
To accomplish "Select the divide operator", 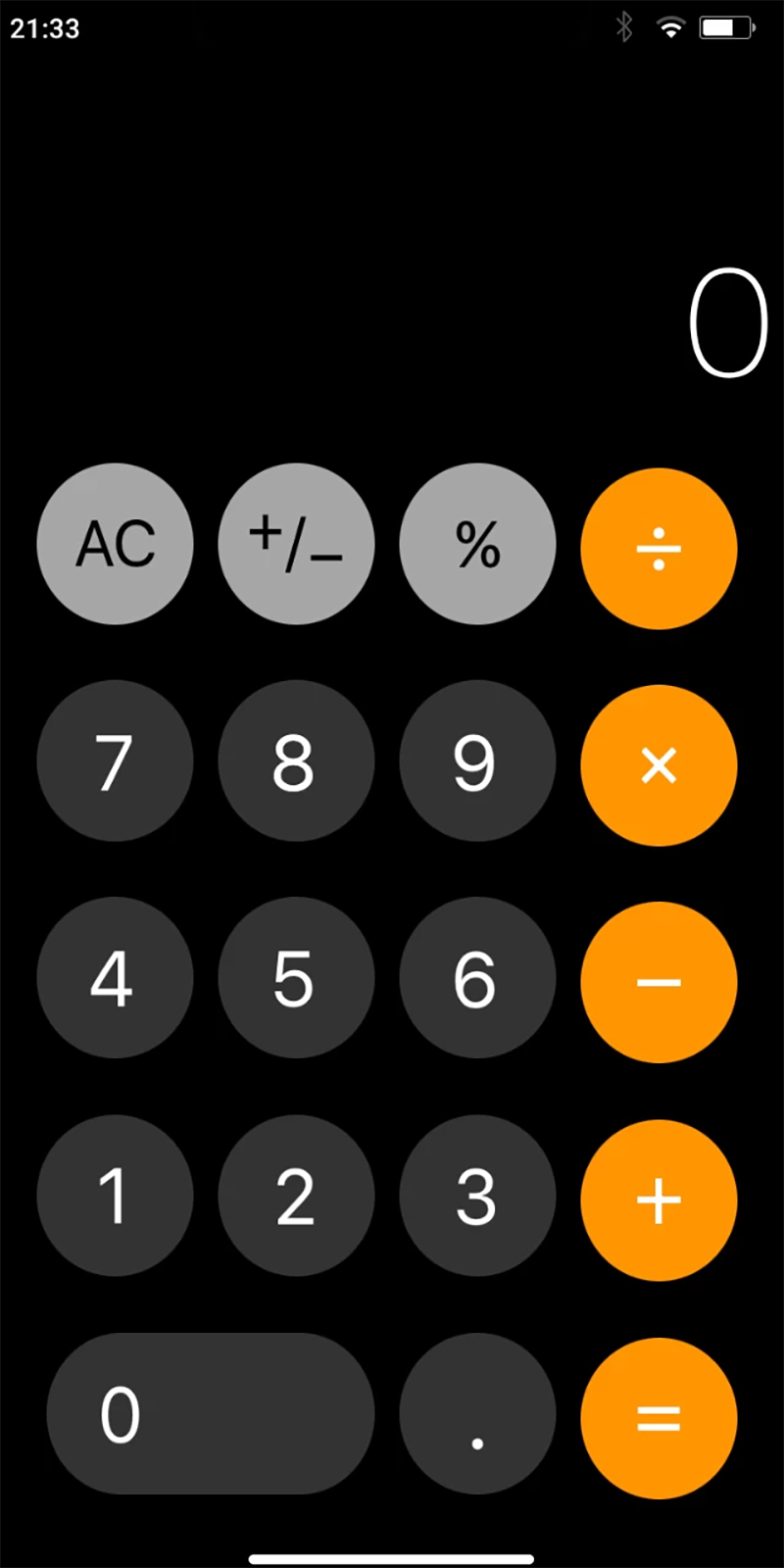I will tap(659, 548).
